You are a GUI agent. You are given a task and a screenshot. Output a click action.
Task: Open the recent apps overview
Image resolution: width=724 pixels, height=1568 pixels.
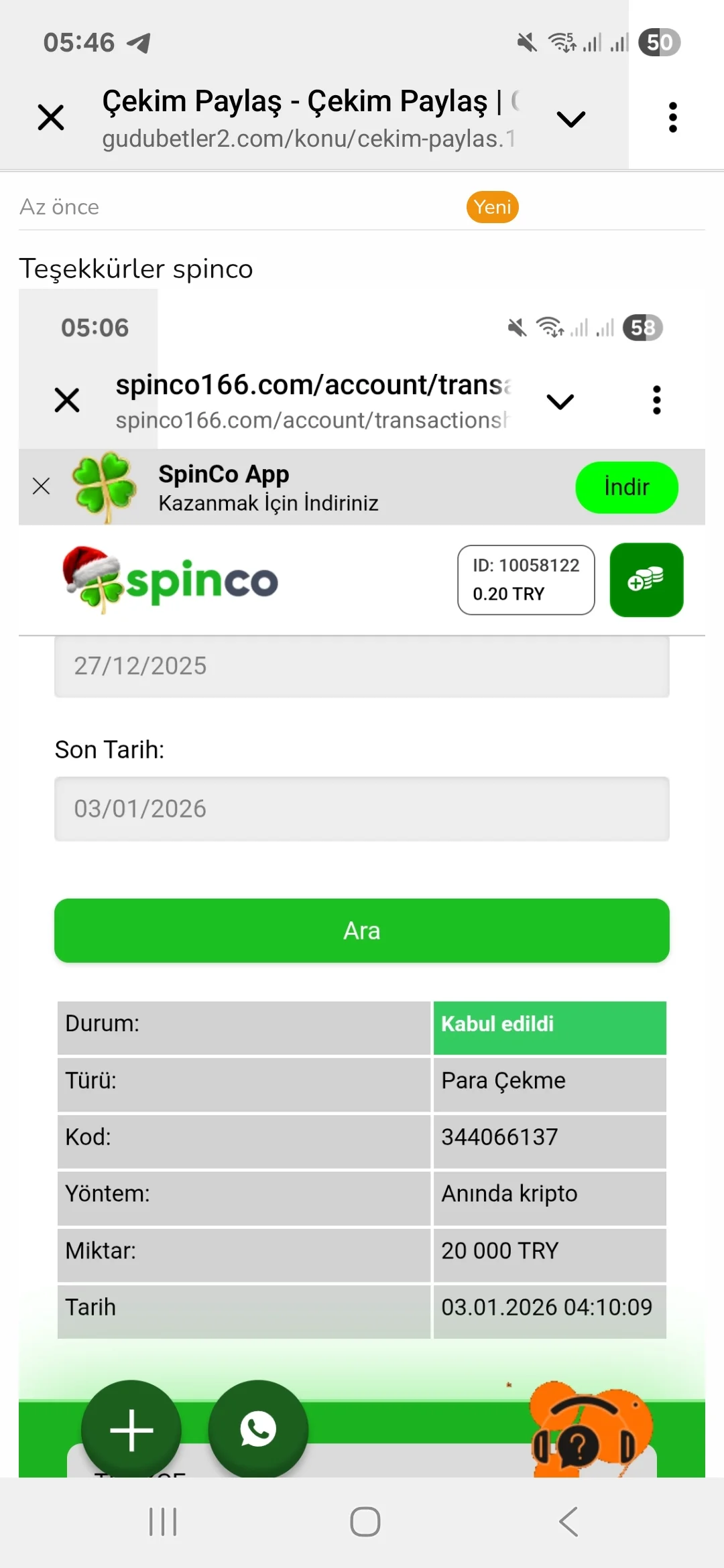pyautogui.click(x=163, y=1522)
